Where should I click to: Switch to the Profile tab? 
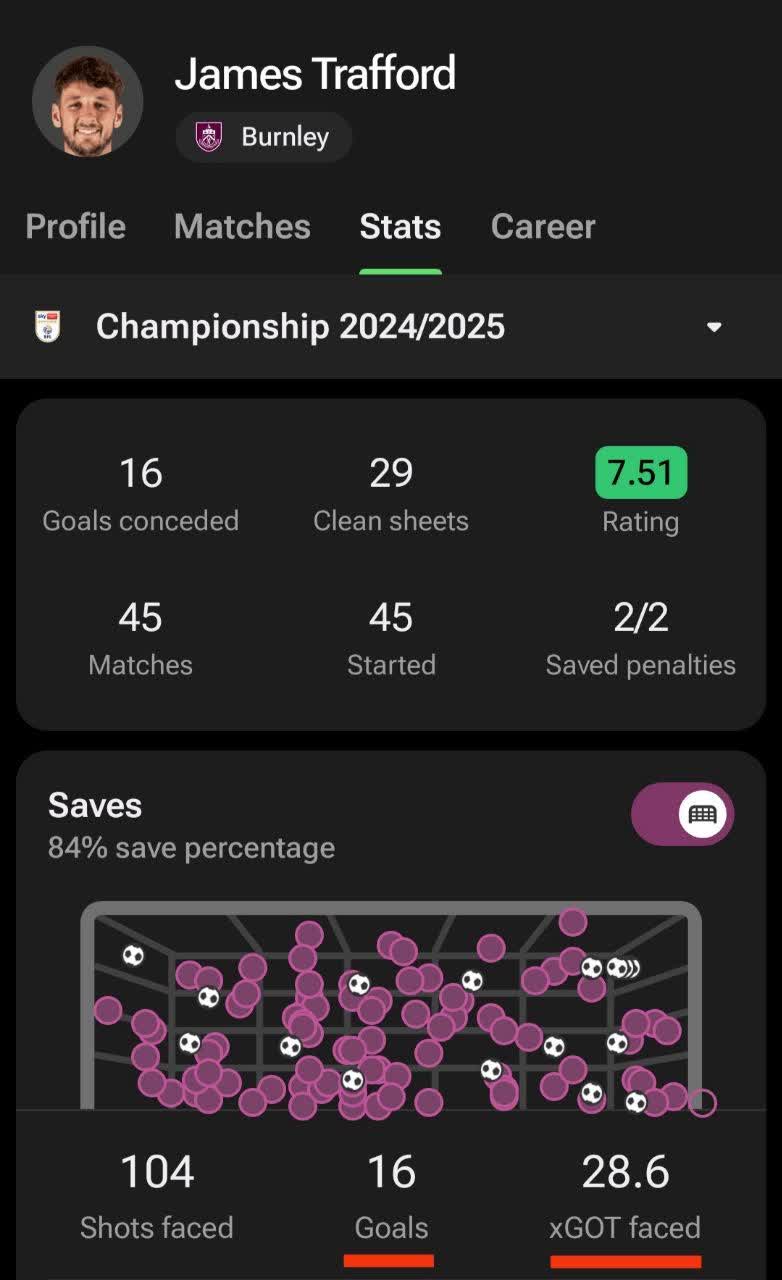point(75,227)
